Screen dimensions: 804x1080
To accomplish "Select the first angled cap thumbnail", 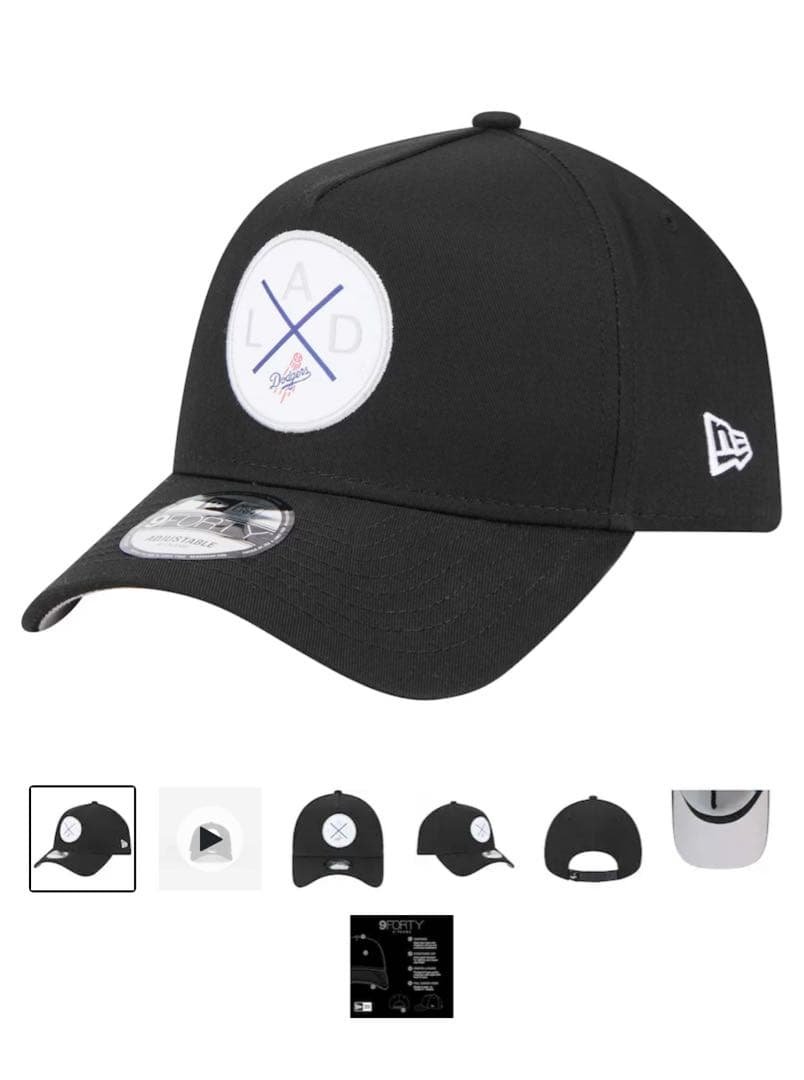I will coord(82,838).
